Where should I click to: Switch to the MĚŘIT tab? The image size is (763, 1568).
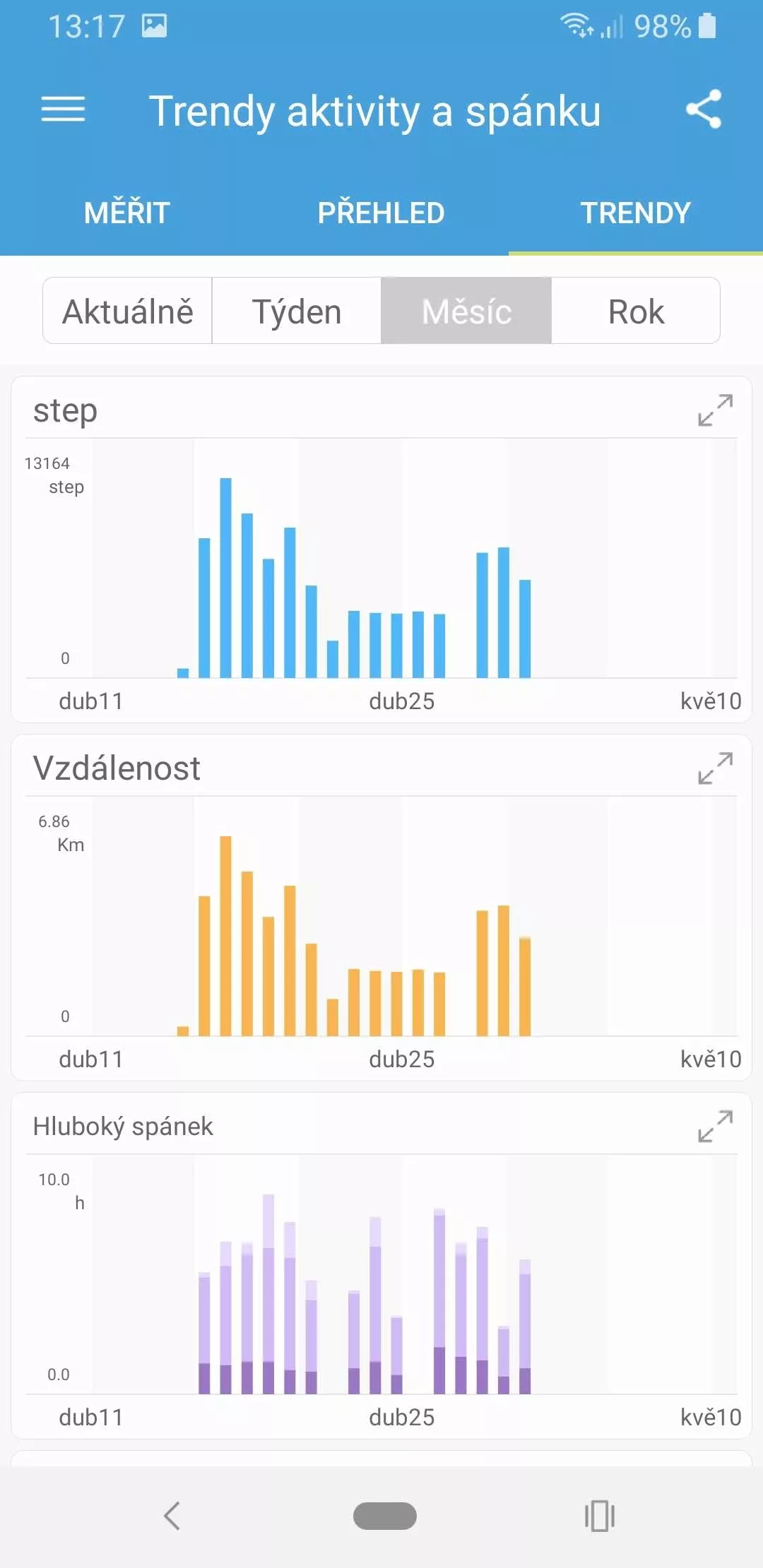pos(127,213)
